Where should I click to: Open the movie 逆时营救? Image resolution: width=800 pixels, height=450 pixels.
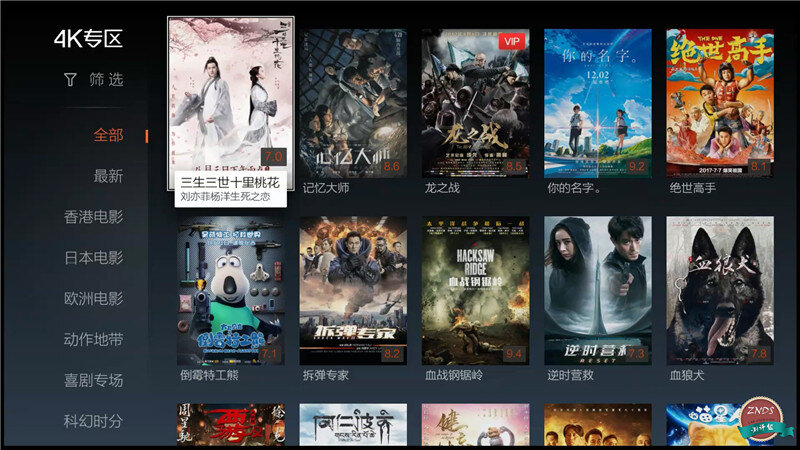597,290
